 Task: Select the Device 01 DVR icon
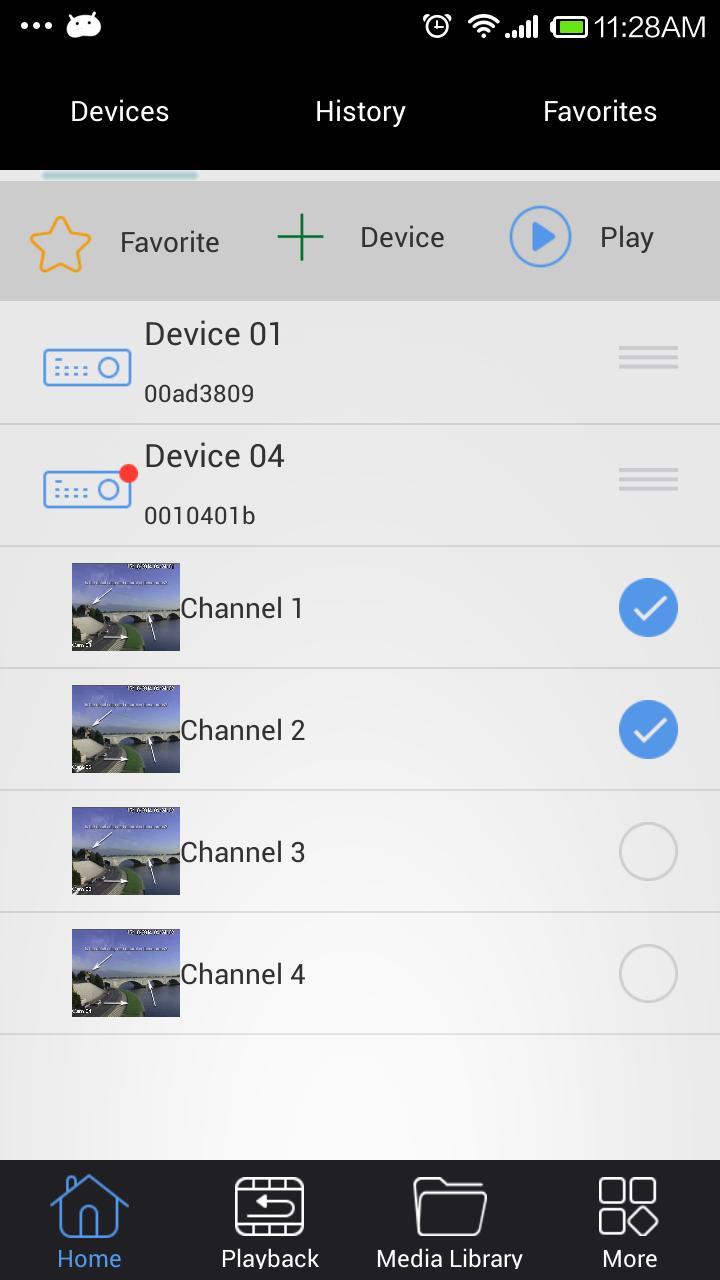87,367
